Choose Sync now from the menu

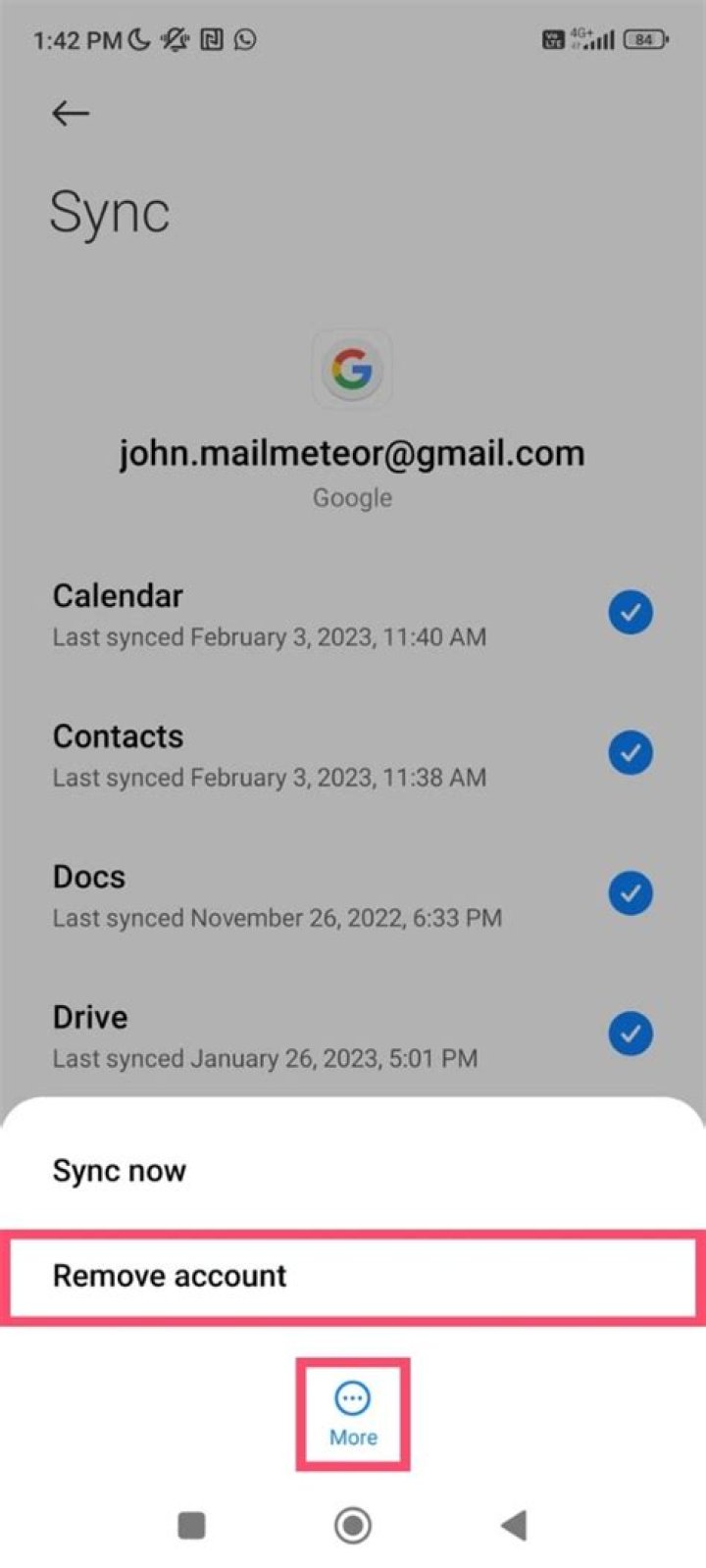coord(120,1170)
